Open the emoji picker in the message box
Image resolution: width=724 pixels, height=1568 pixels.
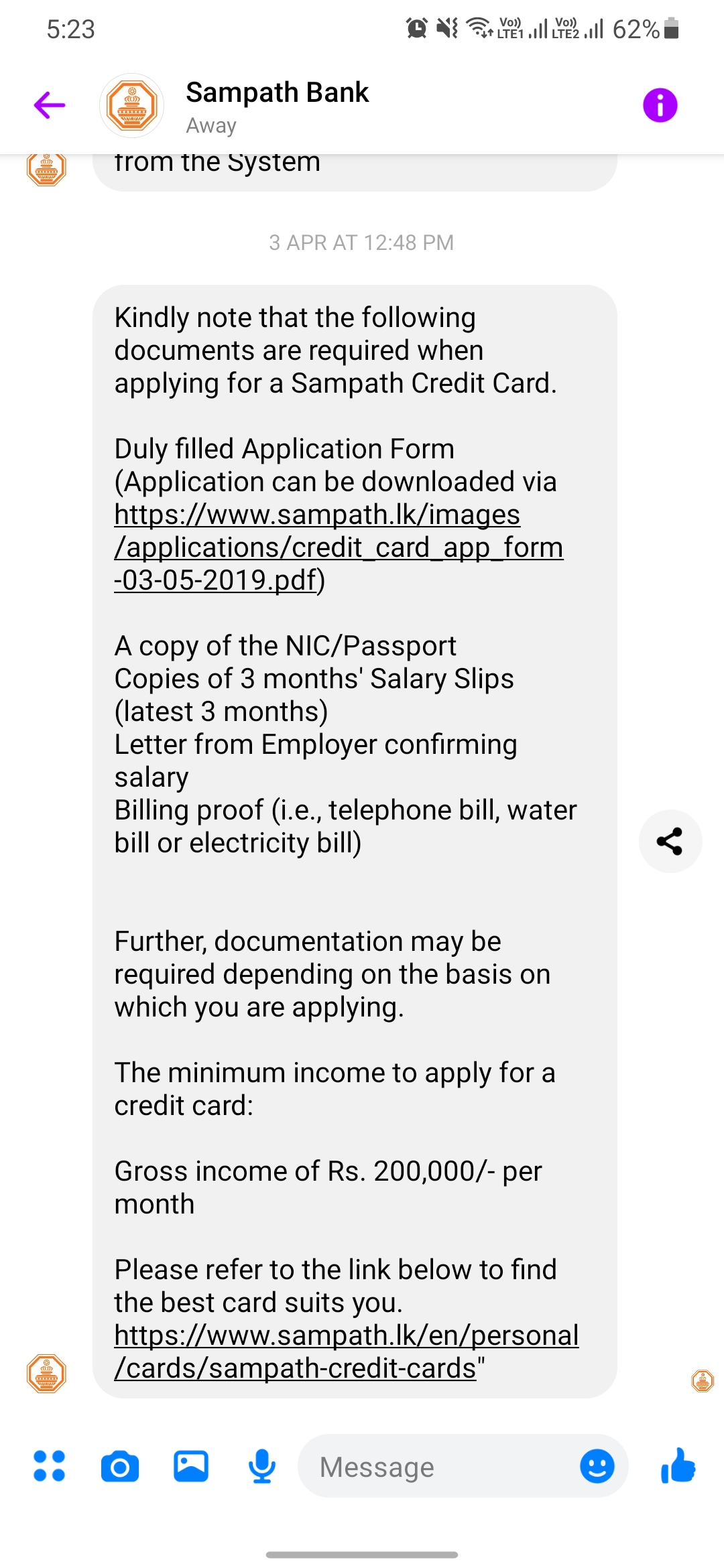click(x=597, y=1466)
